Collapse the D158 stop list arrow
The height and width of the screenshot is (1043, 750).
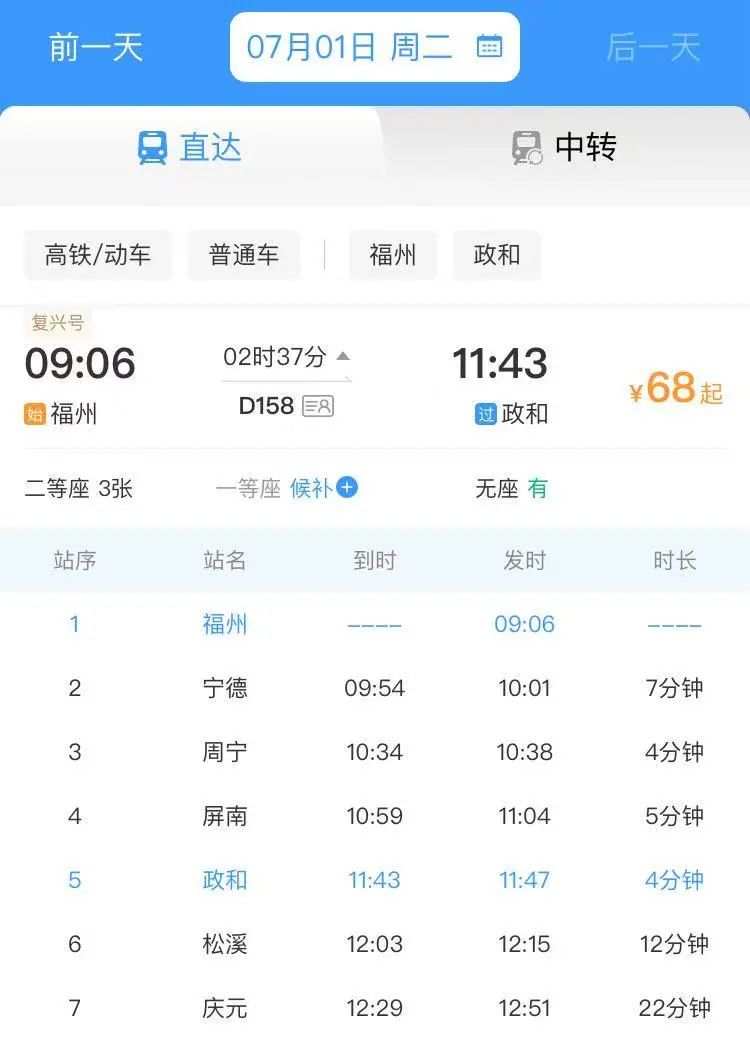343,356
